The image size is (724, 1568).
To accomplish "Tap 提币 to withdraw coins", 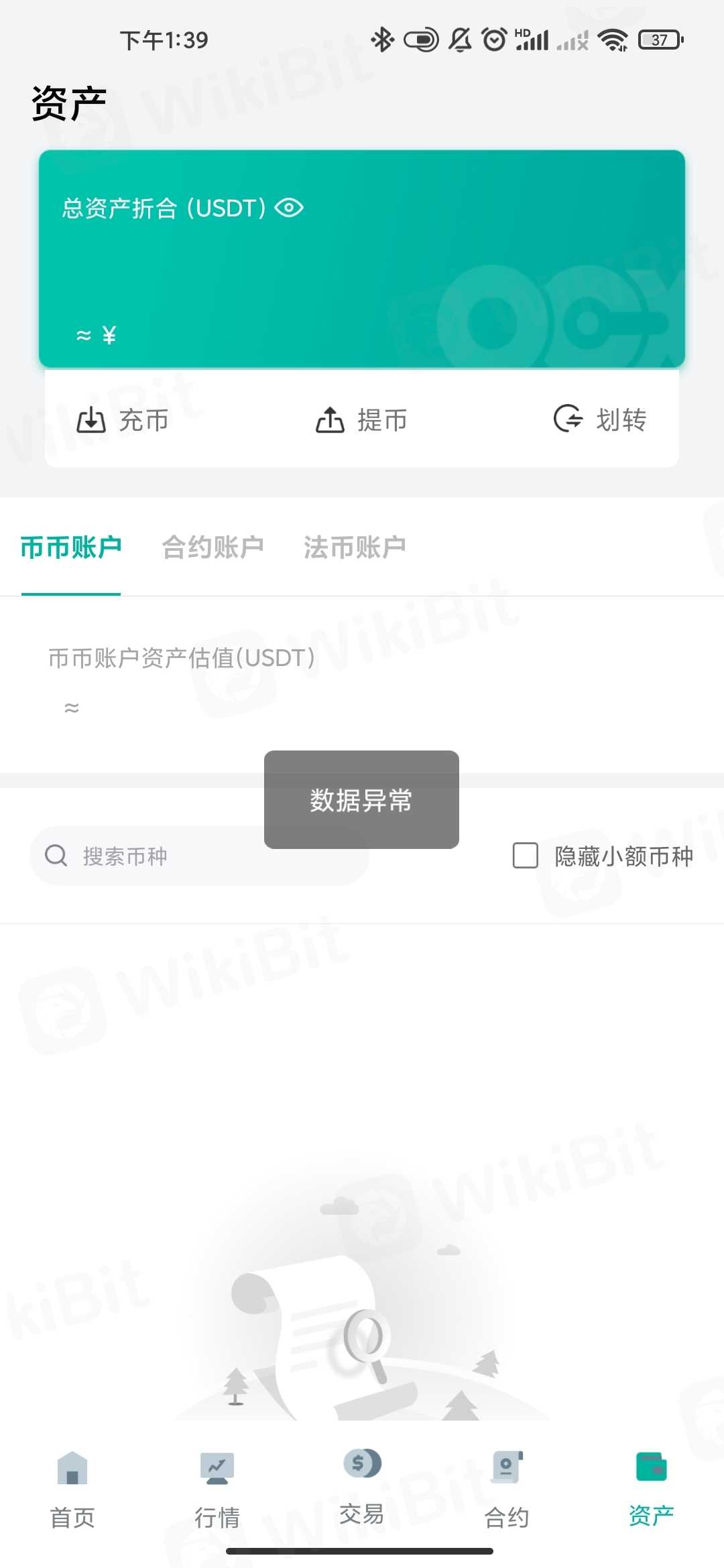I will click(361, 420).
